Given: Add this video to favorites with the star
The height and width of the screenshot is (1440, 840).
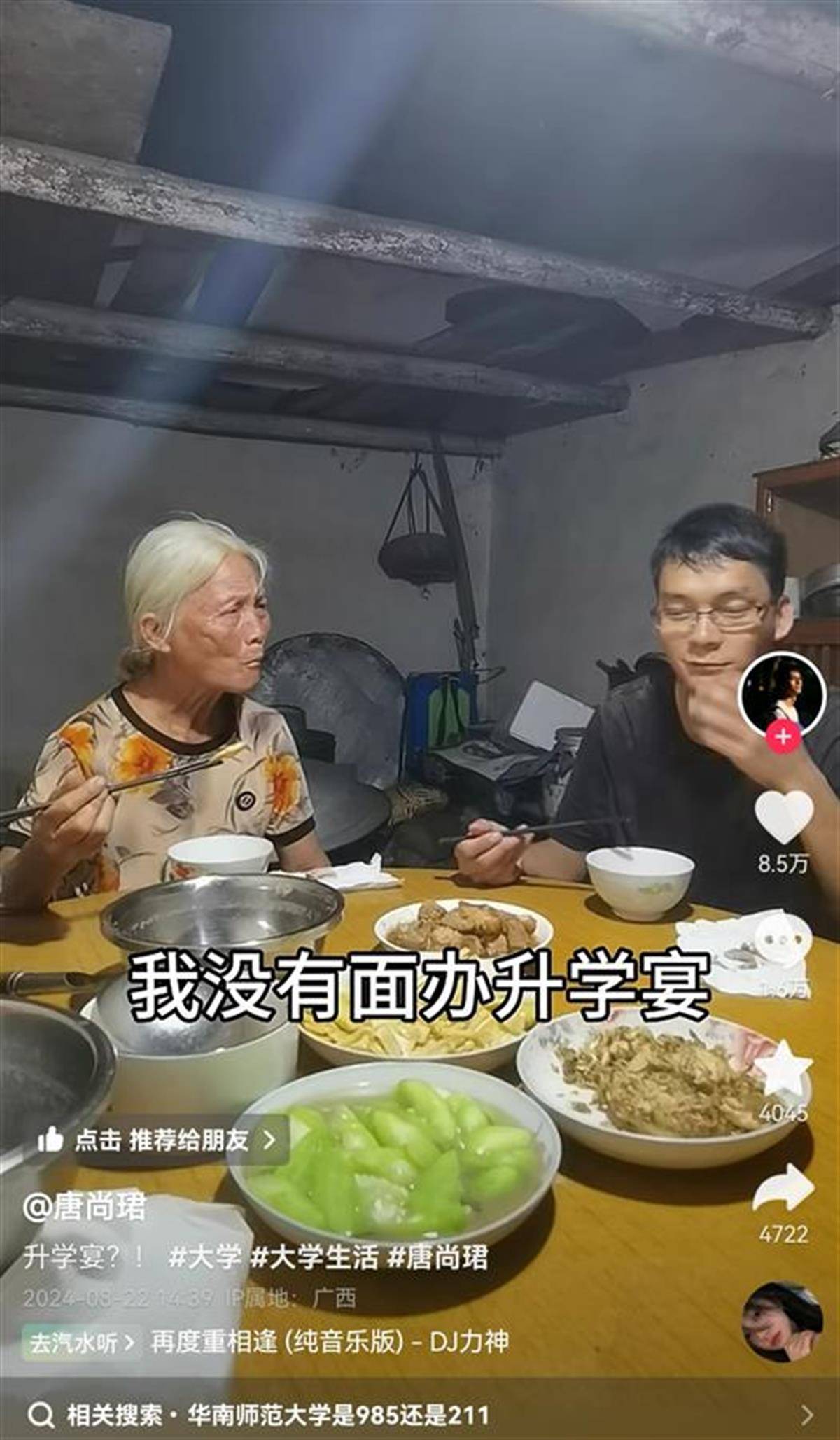Looking at the screenshot, I should click(783, 1069).
